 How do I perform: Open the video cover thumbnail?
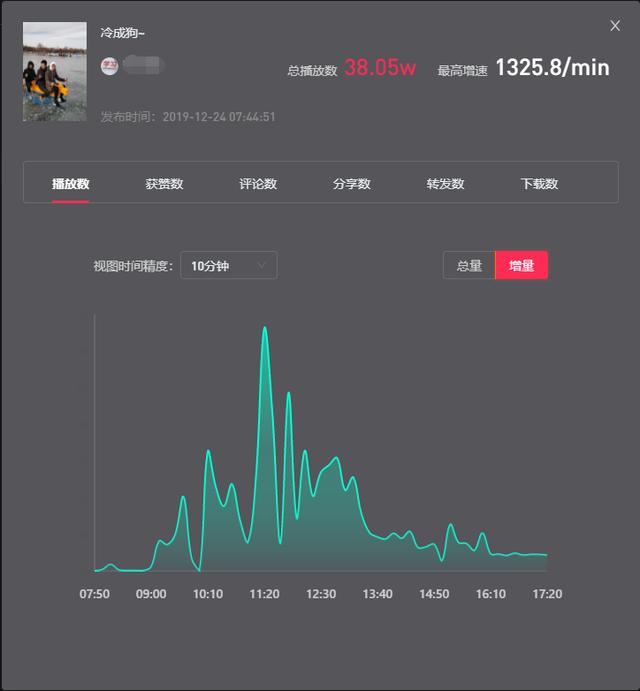[55, 72]
